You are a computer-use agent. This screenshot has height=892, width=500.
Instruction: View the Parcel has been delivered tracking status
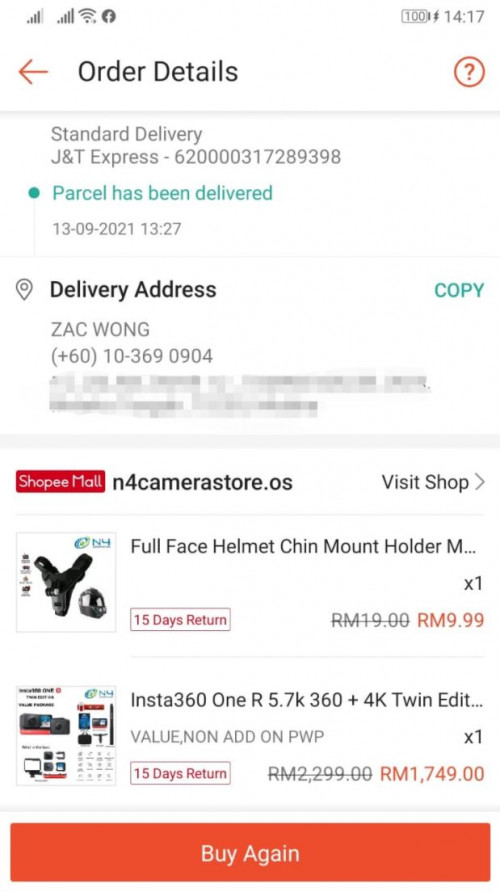[x=162, y=193]
